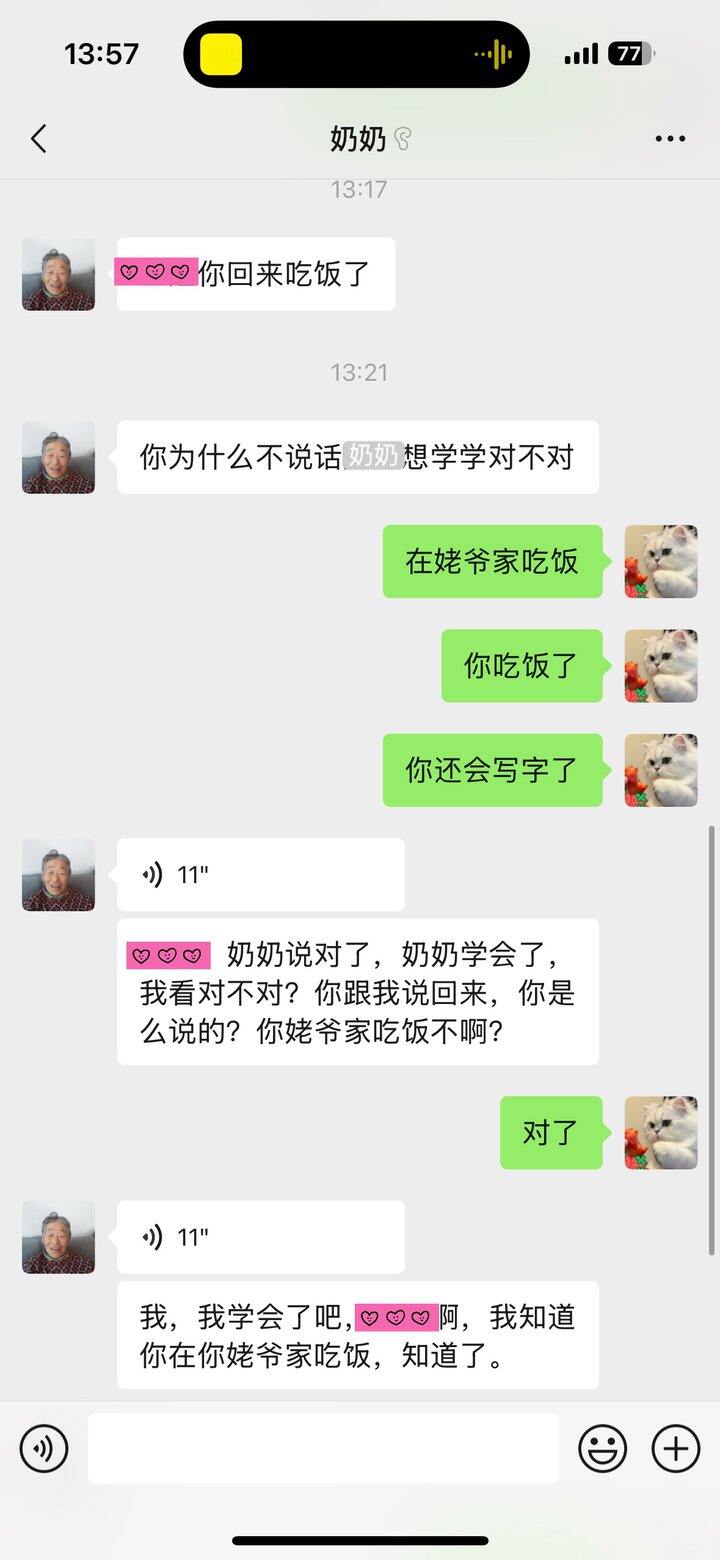Viewport: 720px width, 1560px height.
Task: Open the plus attachment menu
Action: pyautogui.click(x=675, y=1448)
